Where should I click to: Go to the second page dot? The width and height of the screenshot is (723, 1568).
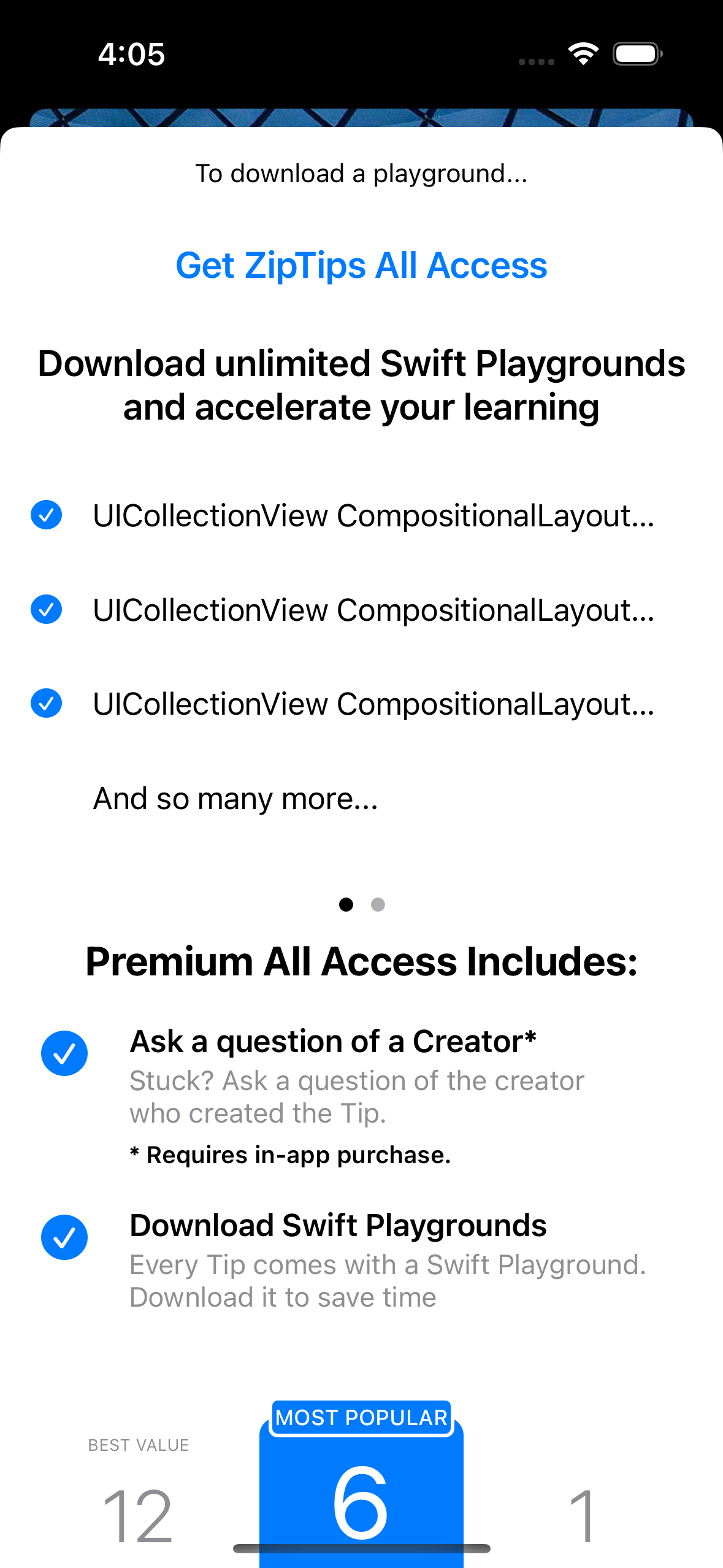[x=378, y=904]
